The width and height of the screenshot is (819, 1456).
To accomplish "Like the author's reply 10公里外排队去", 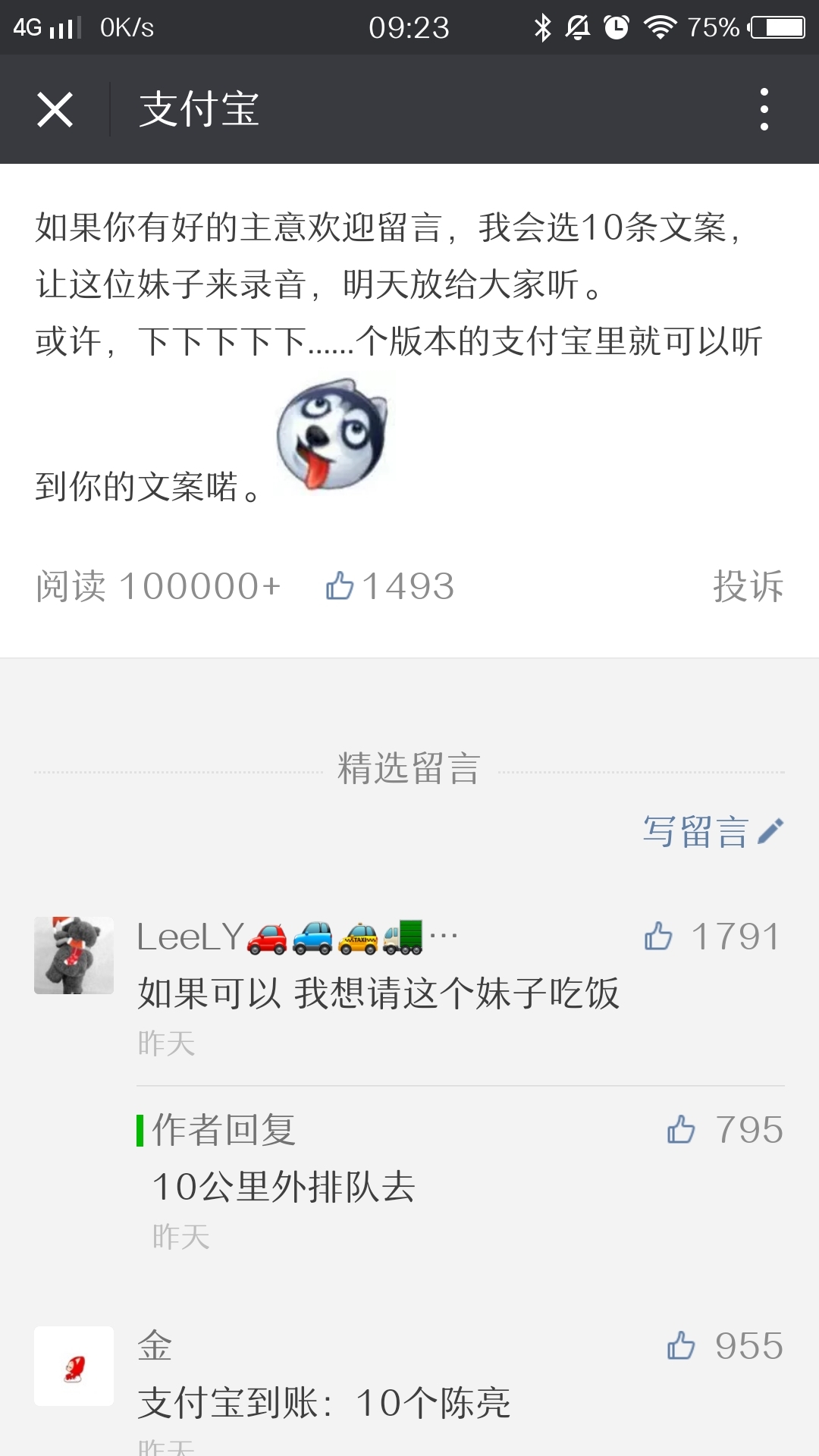I will click(x=681, y=1130).
